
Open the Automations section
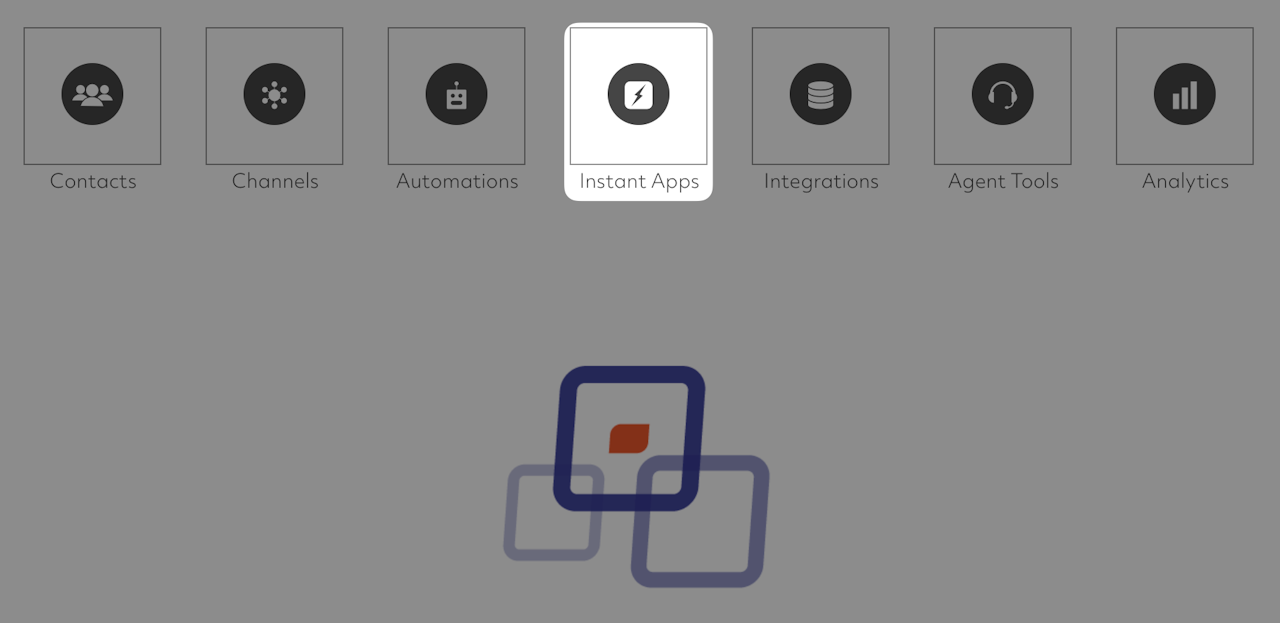coord(456,96)
